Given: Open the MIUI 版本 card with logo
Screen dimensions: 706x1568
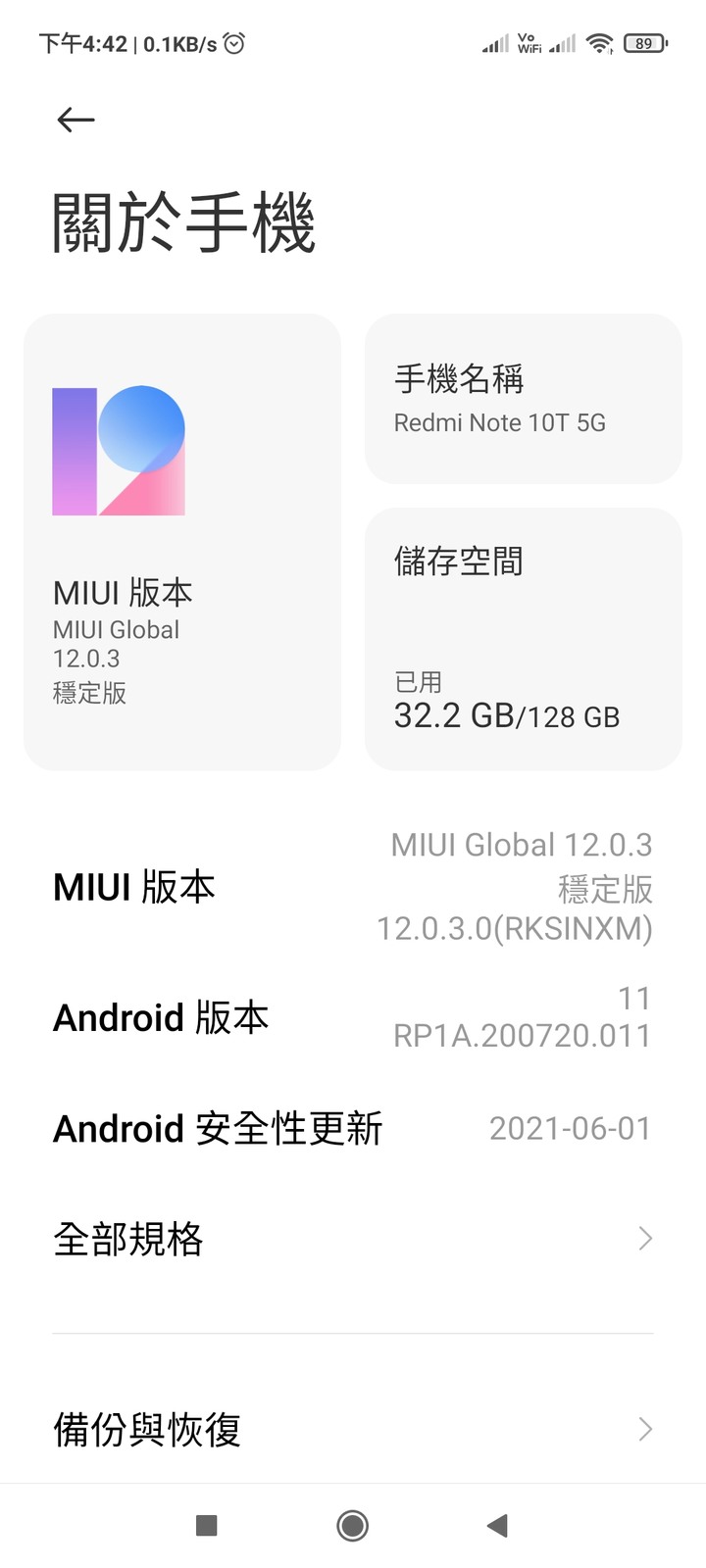Looking at the screenshot, I should pyautogui.click(x=182, y=542).
